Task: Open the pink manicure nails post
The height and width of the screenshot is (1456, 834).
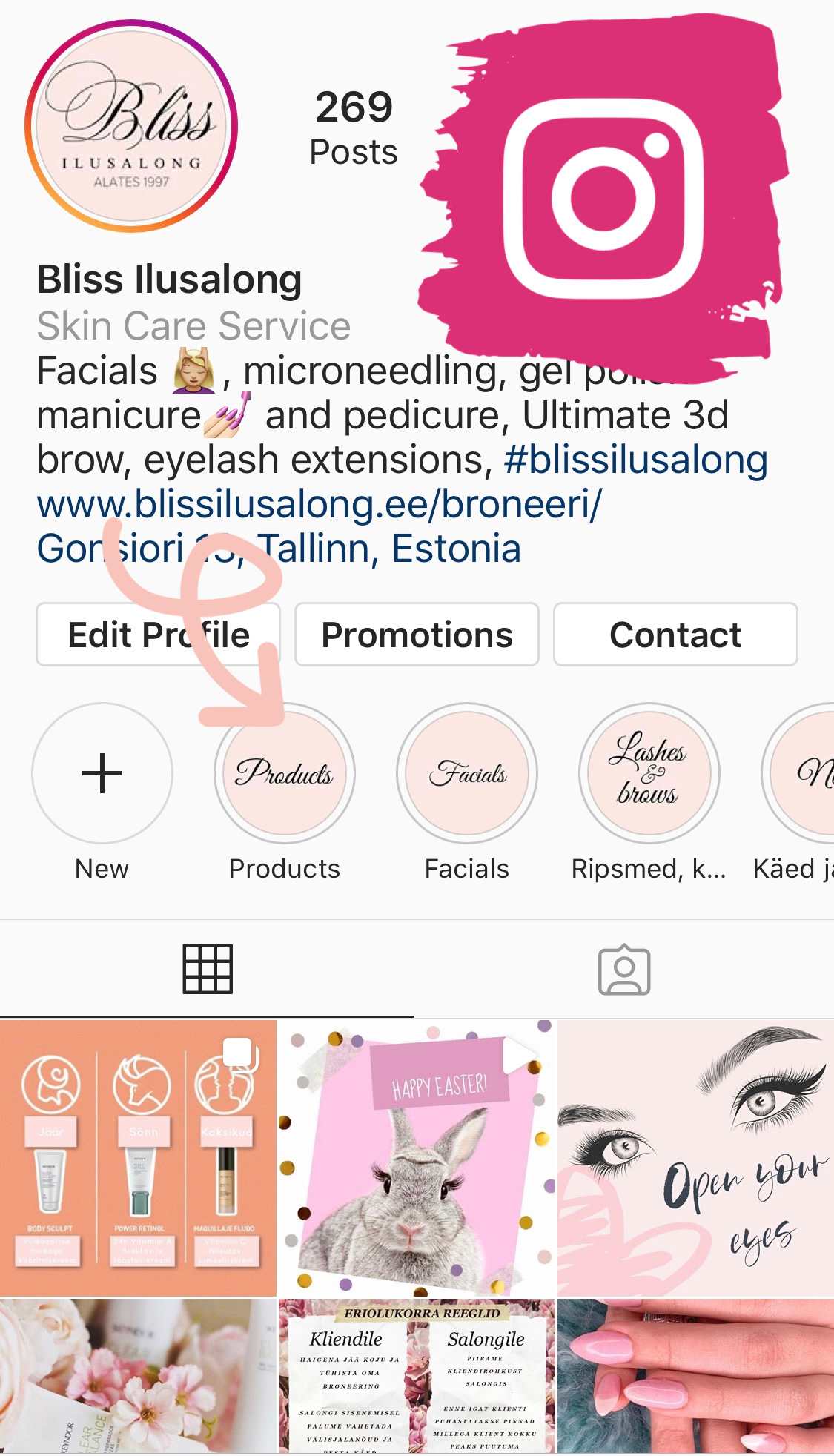Action: tap(696, 1377)
